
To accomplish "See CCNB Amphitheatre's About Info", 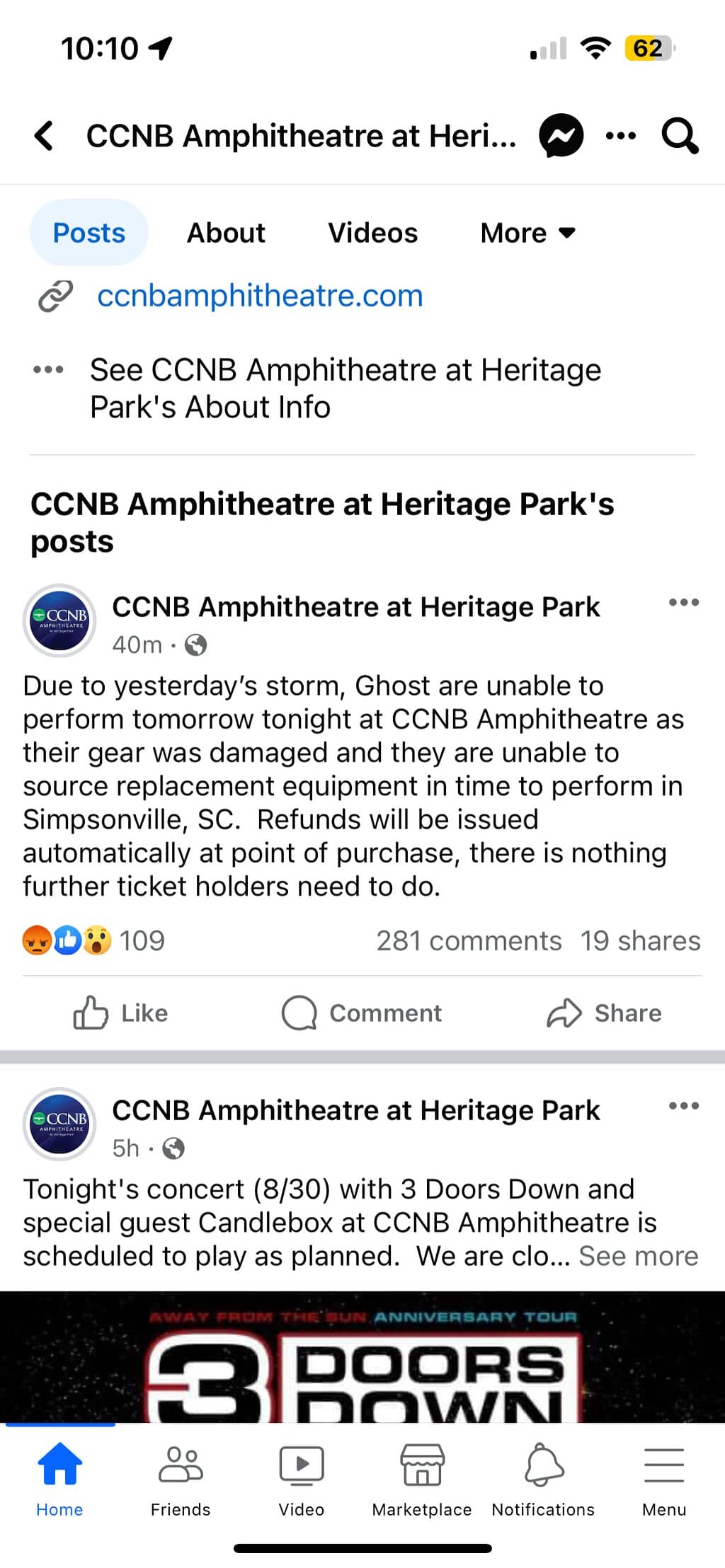I will (346, 388).
